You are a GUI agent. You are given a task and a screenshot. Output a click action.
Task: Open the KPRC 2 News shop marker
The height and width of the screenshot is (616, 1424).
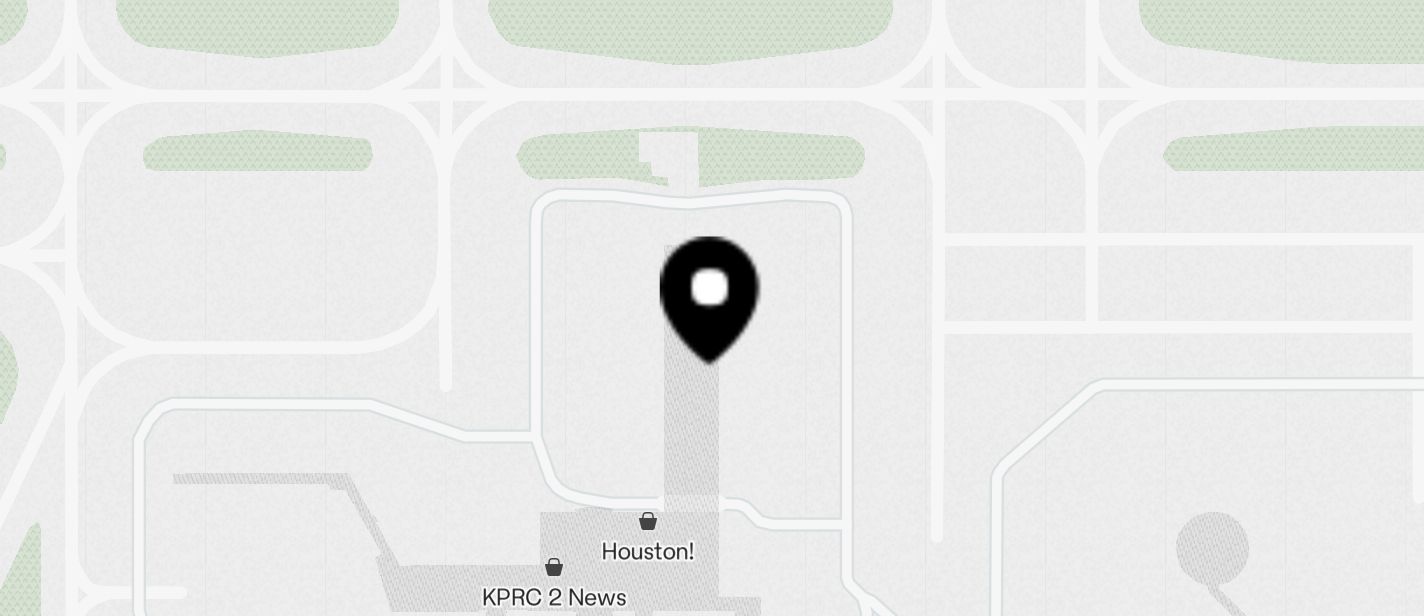click(x=554, y=568)
